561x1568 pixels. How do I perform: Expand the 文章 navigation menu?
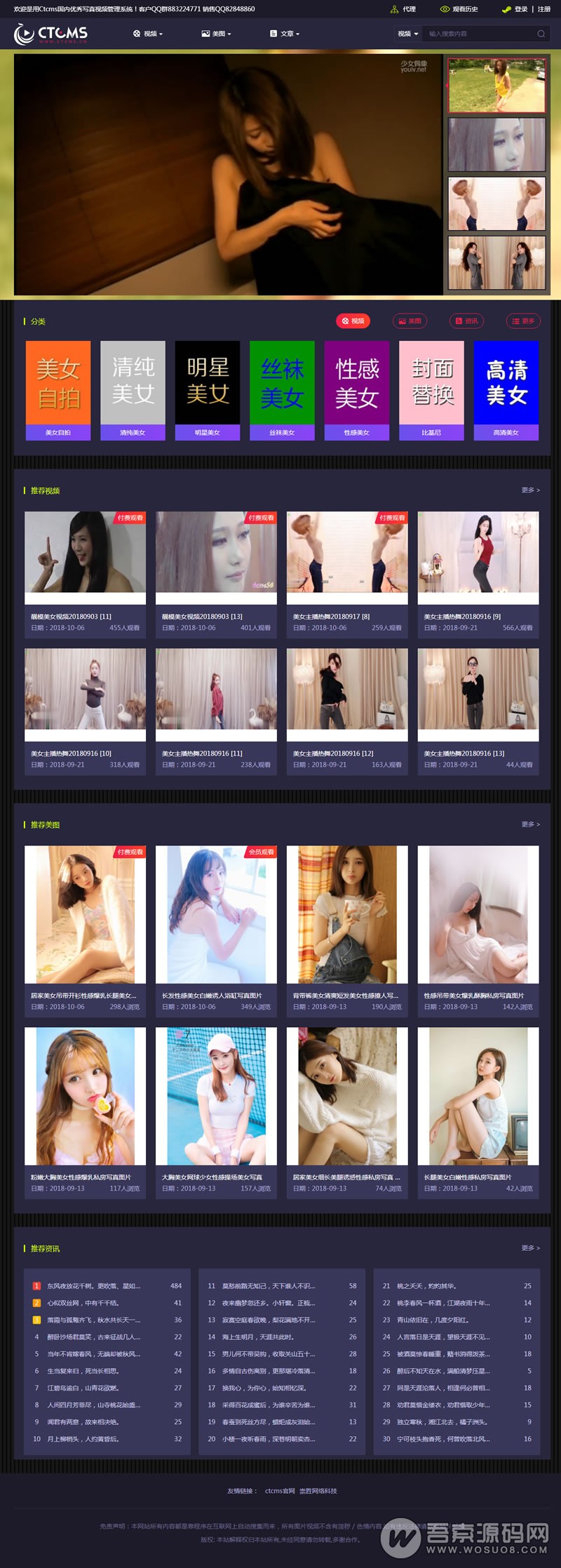point(285,34)
